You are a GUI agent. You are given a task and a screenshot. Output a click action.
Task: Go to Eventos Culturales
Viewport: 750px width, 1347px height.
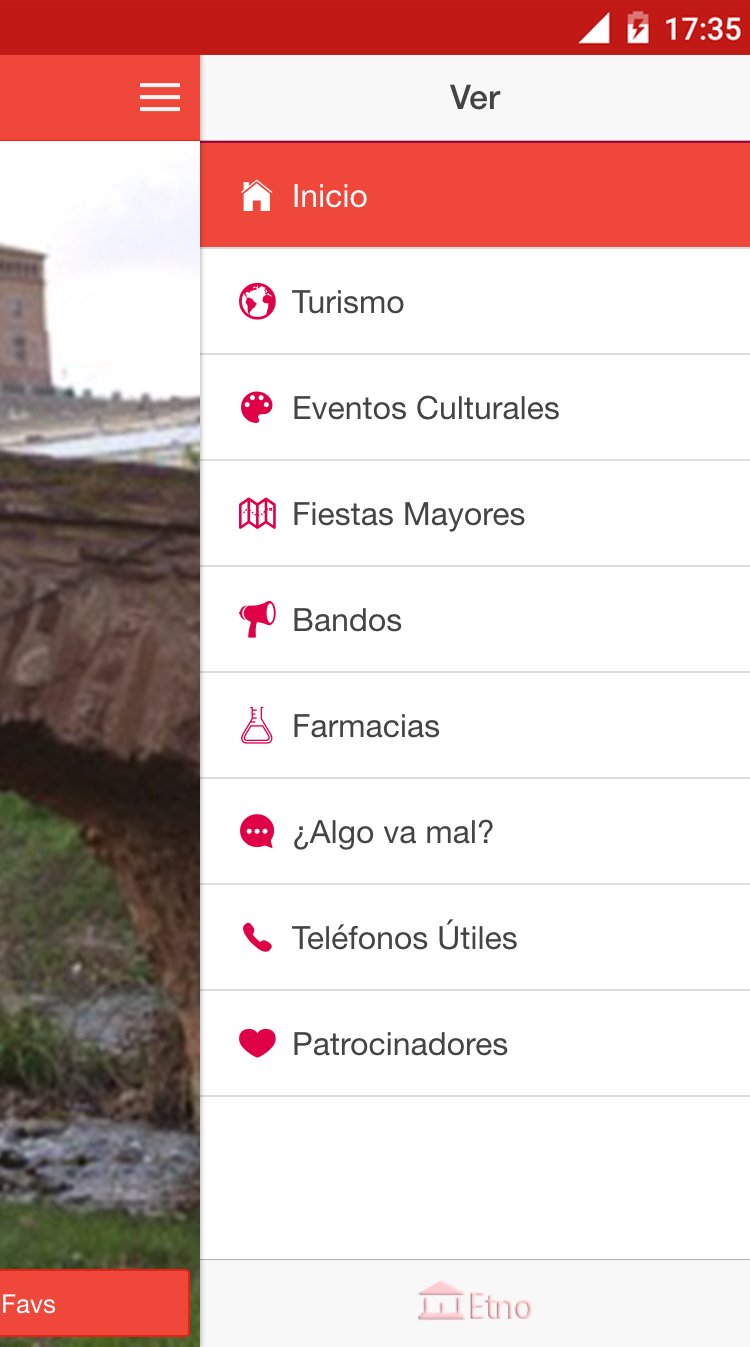[475, 408]
